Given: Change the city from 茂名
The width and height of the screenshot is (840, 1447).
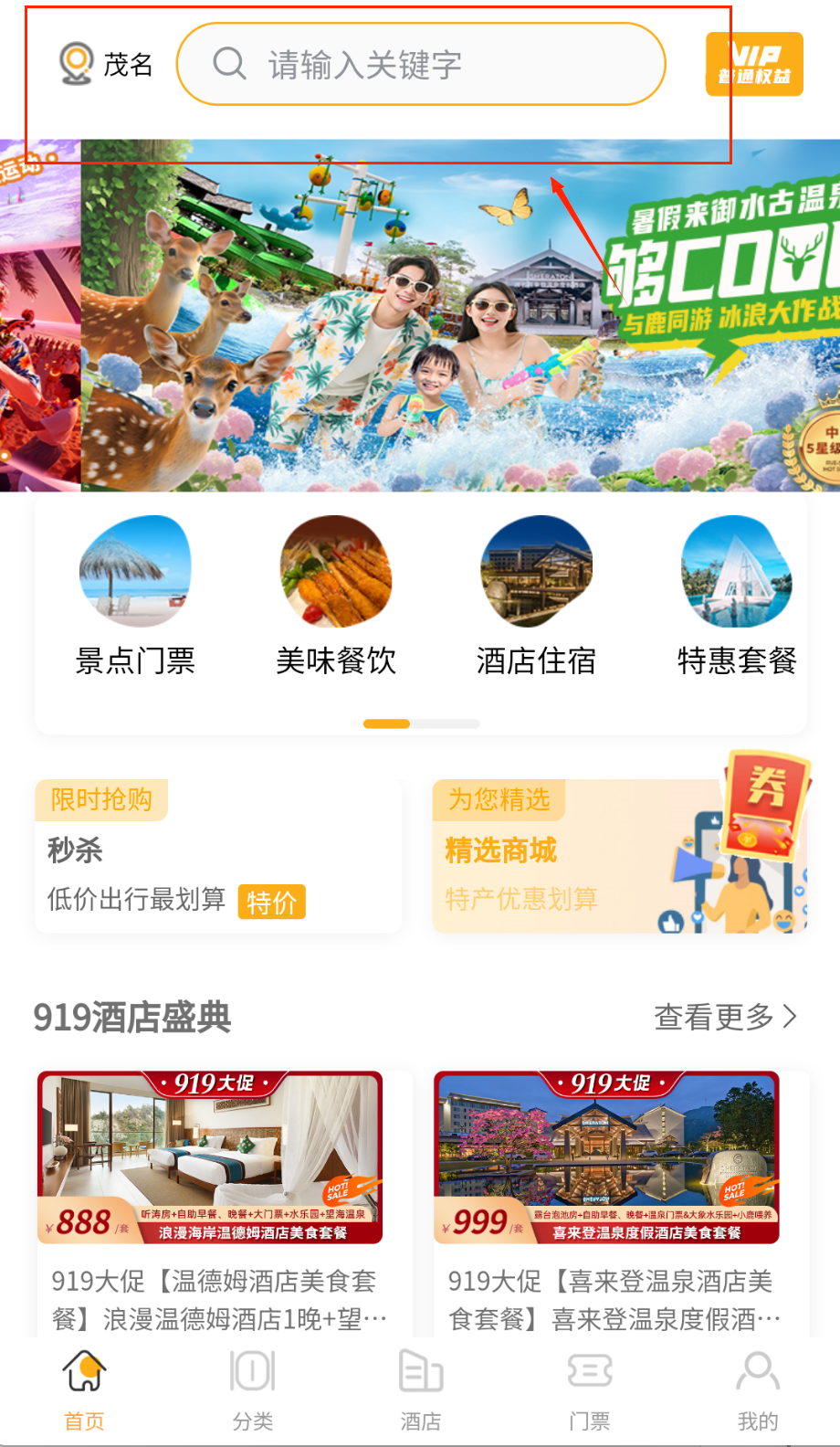Looking at the screenshot, I should (107, 64).
